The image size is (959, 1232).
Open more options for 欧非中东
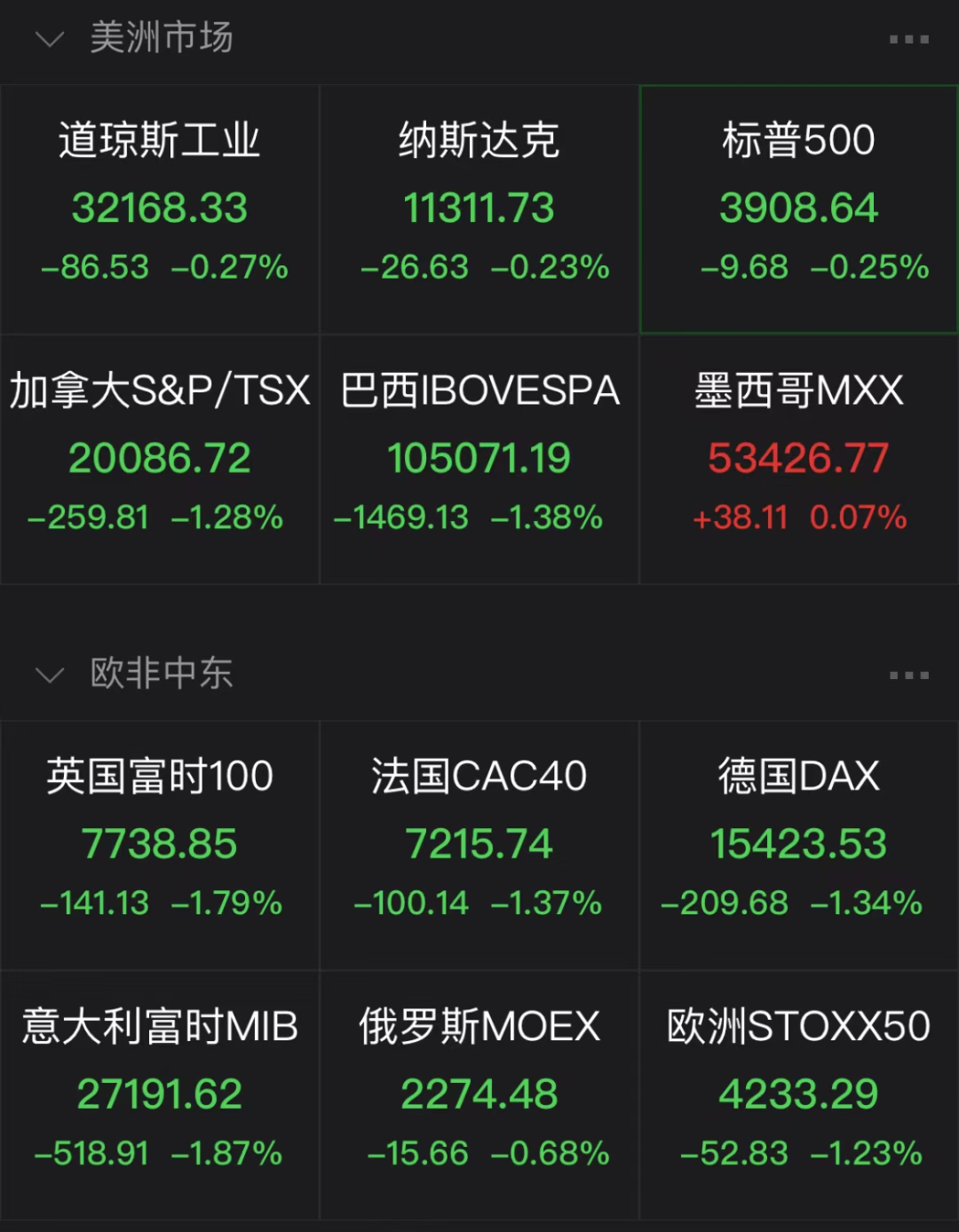coord(908,675)
